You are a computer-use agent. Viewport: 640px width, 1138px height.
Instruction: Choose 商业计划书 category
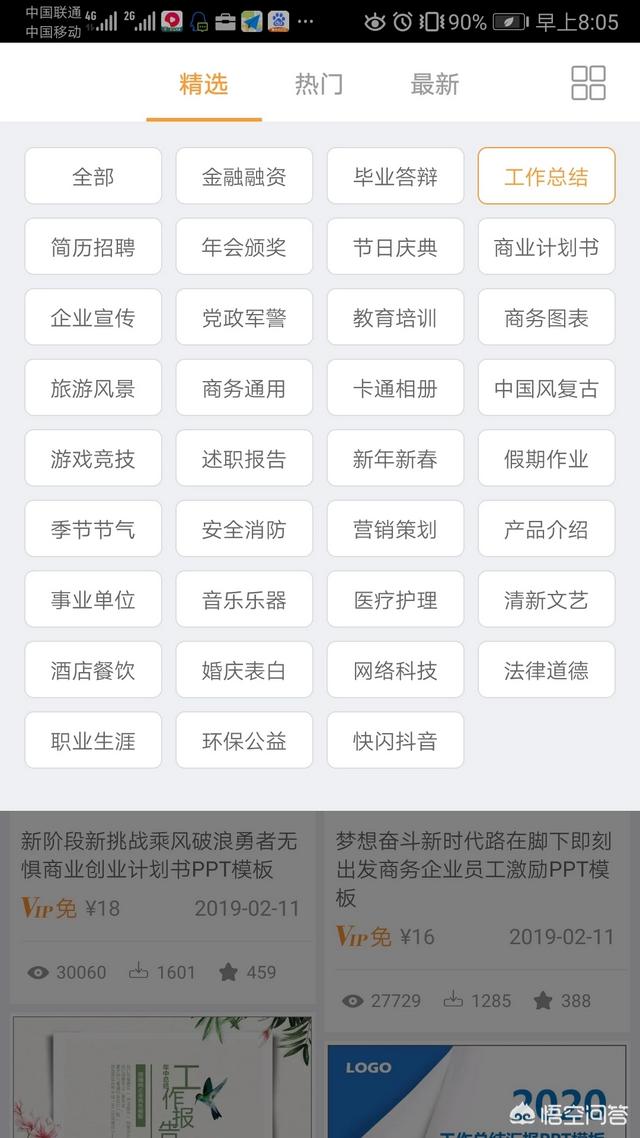click(546, 247)
